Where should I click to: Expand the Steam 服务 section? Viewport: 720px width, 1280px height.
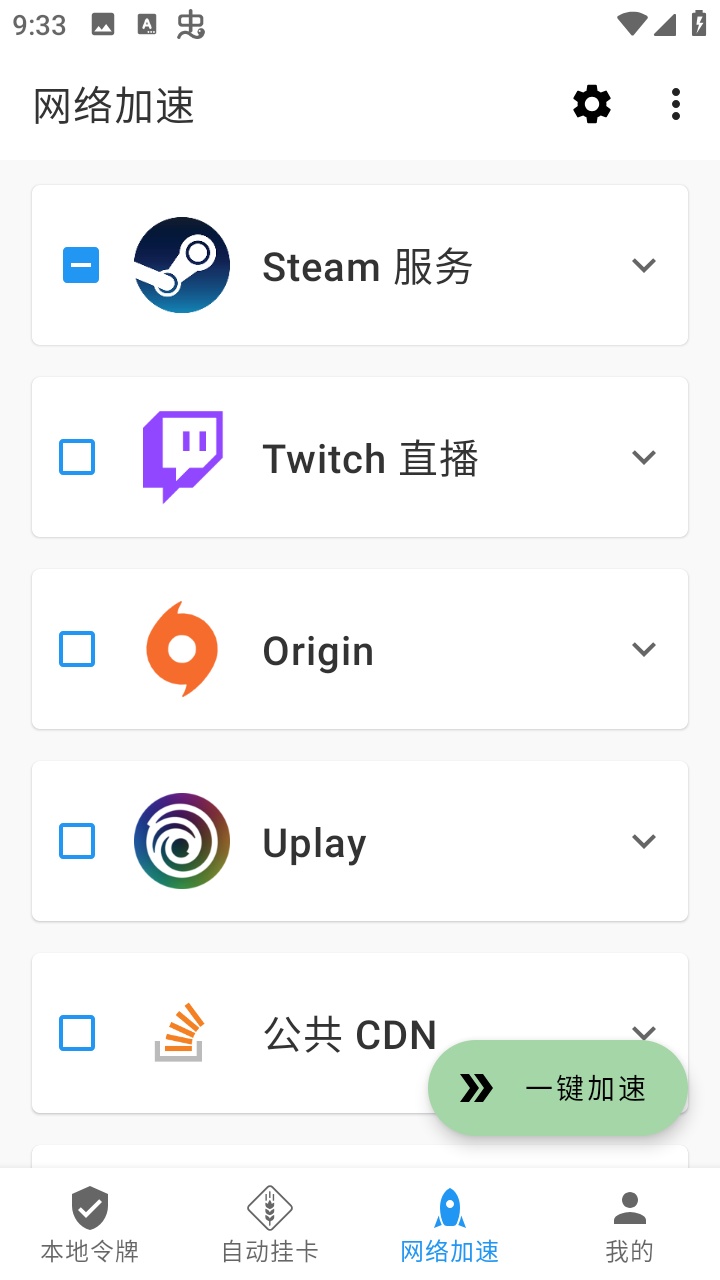pos(644,265)
